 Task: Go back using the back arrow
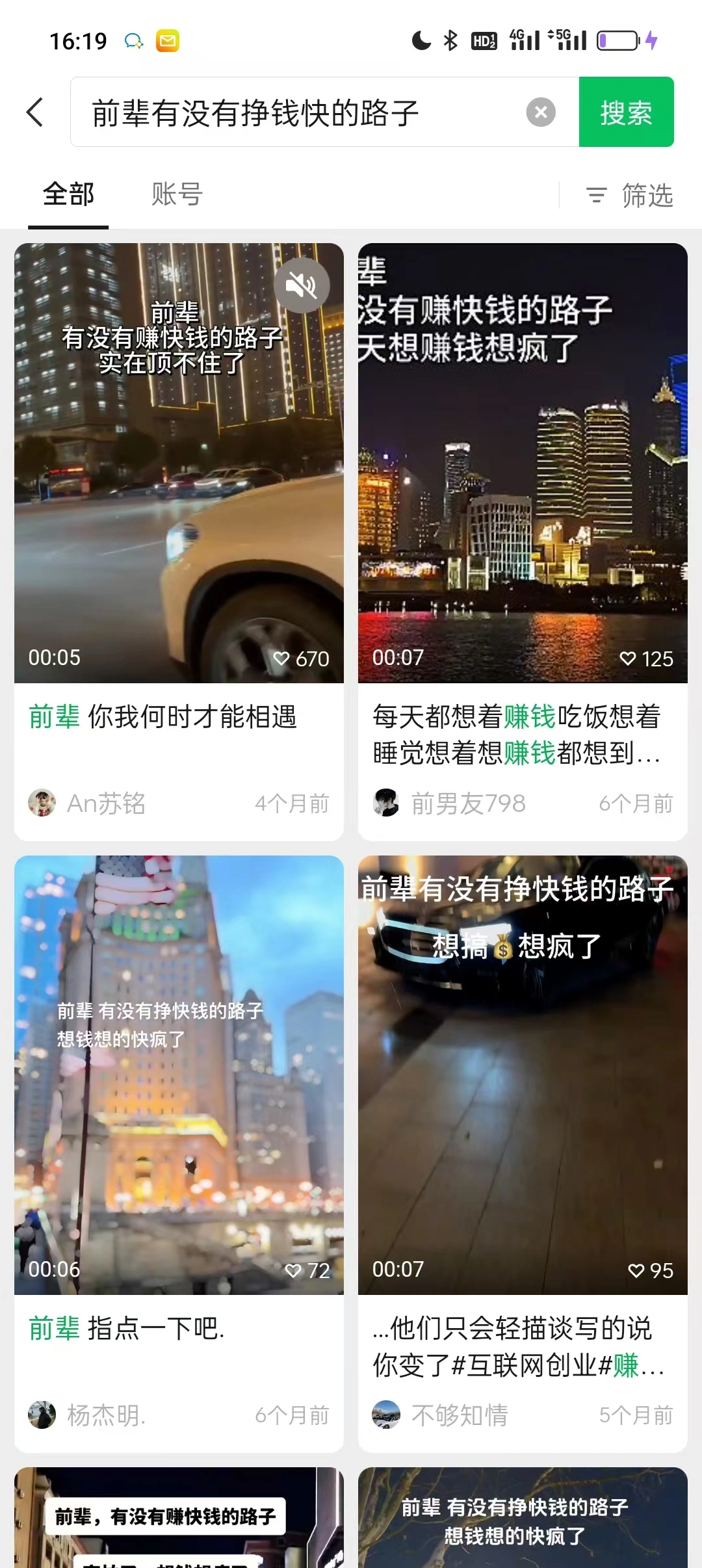tap(35, 112)
